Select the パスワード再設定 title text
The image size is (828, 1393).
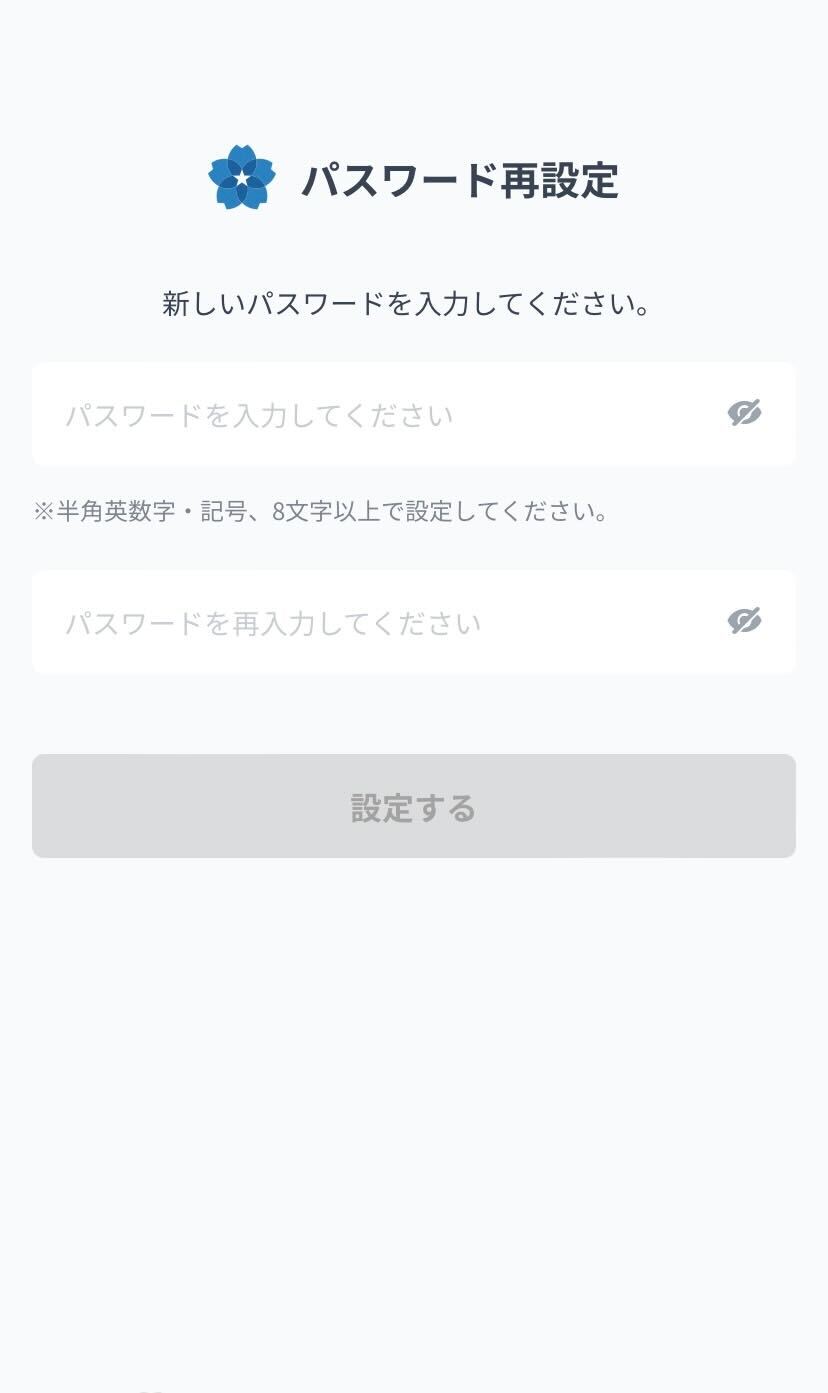pyautogui.click(x=460, y=180)
